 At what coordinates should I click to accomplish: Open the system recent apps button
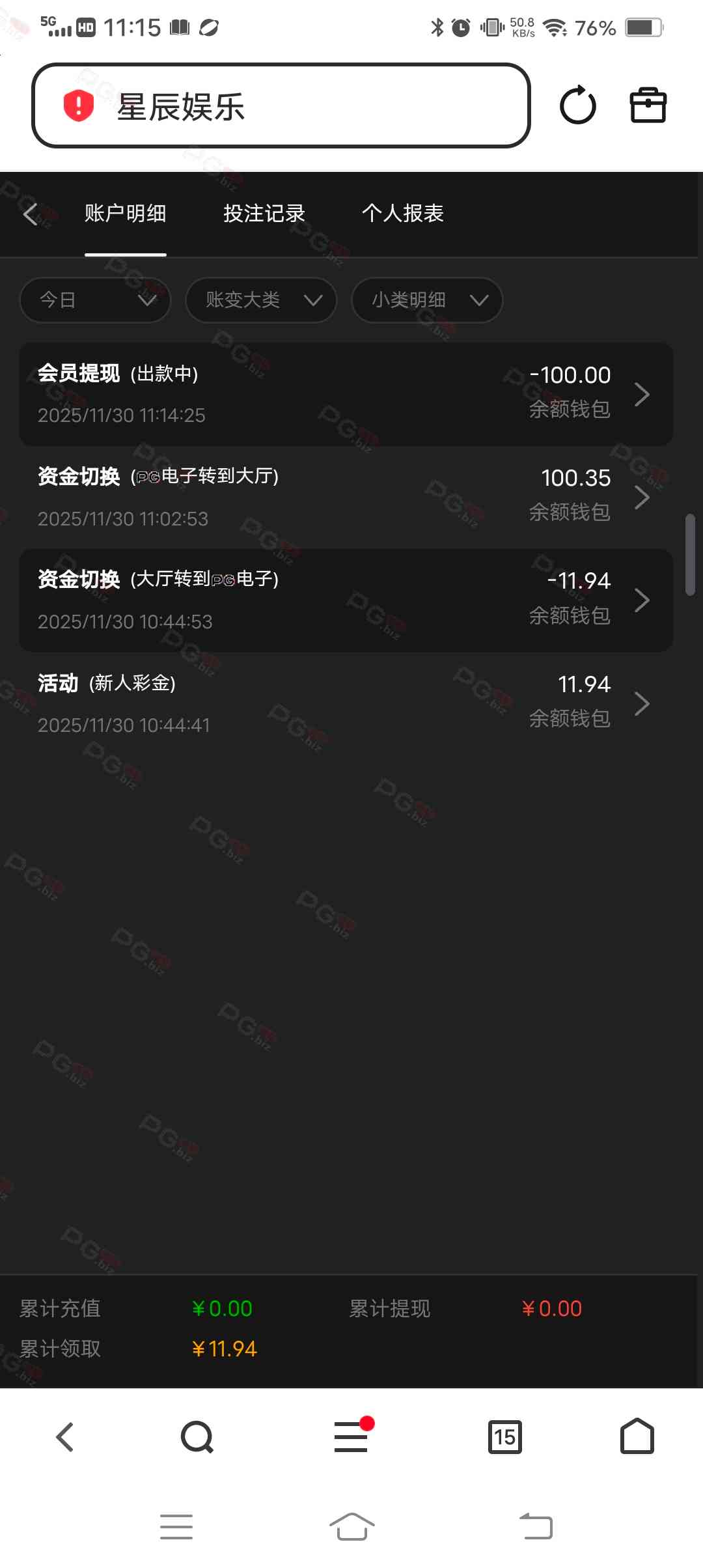click(x=176, y=1526)
